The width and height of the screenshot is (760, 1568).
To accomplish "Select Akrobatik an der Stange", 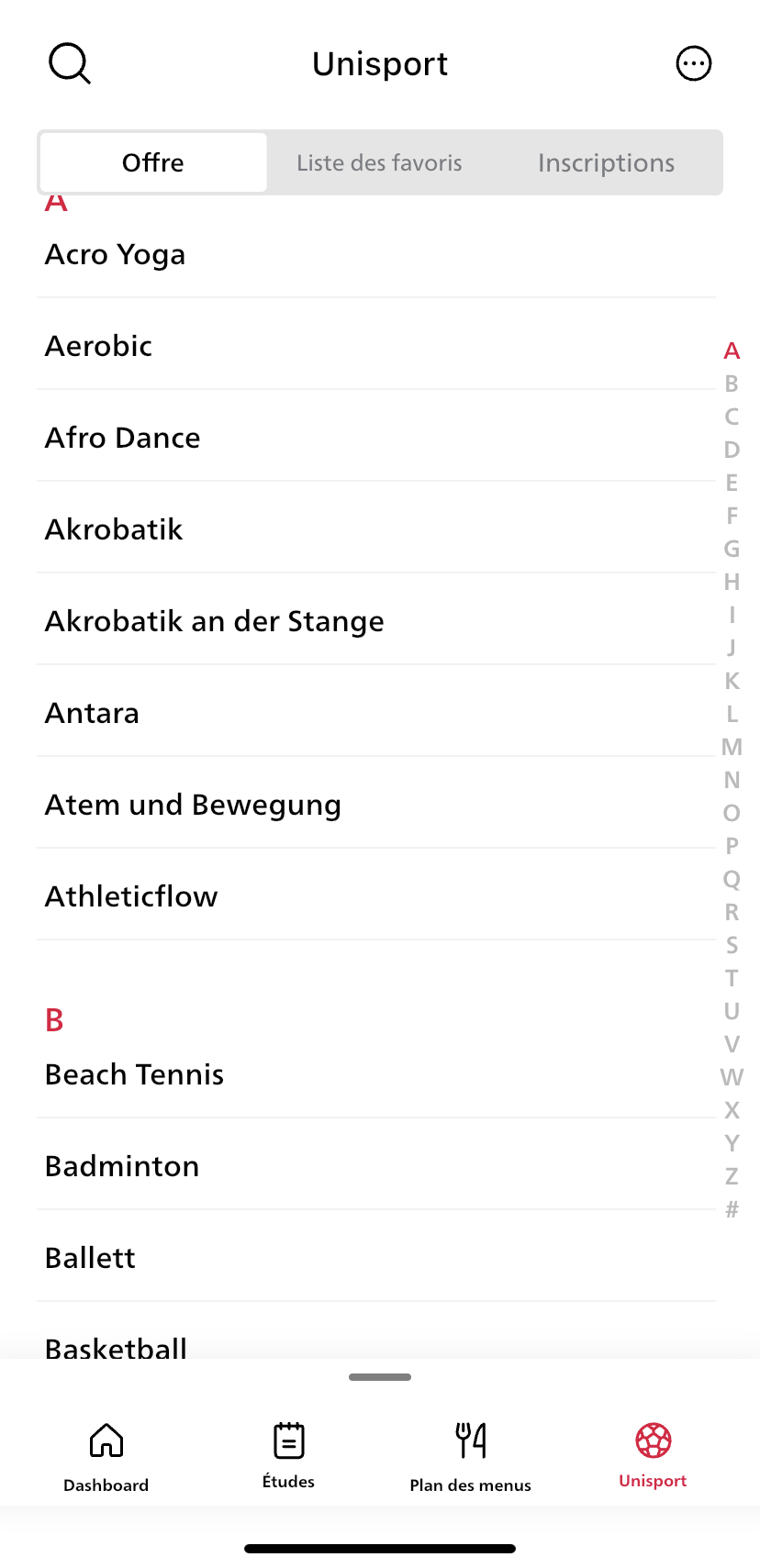I will [376, 620].
